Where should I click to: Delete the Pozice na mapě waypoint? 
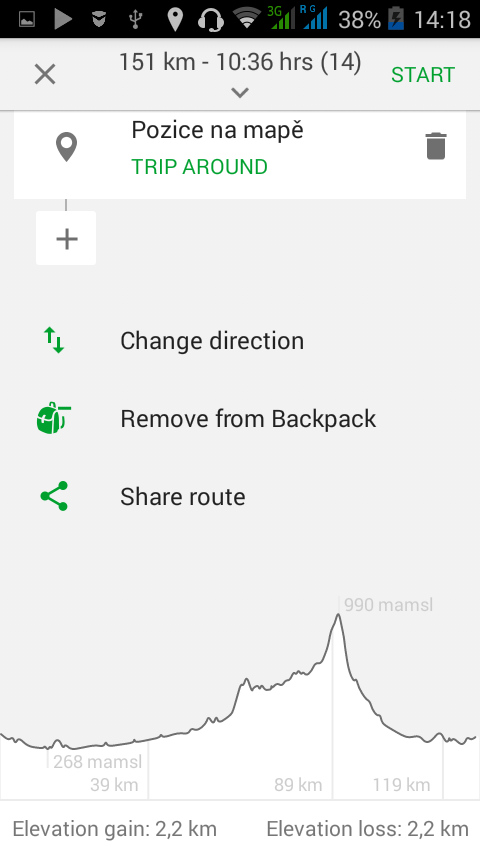[436, 146]
